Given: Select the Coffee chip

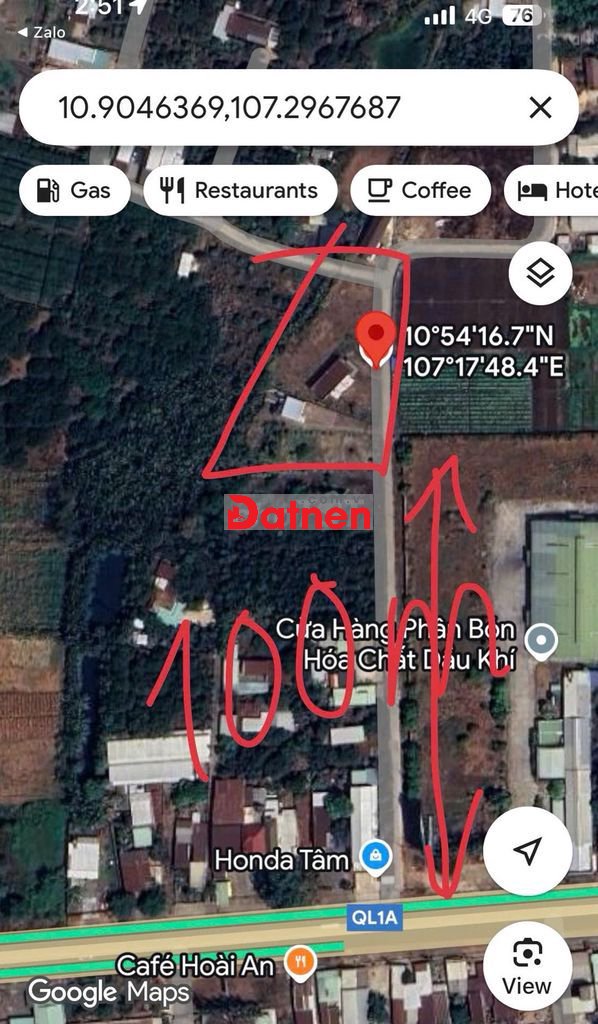Looking at the screenshot, I should click(420, 191).
